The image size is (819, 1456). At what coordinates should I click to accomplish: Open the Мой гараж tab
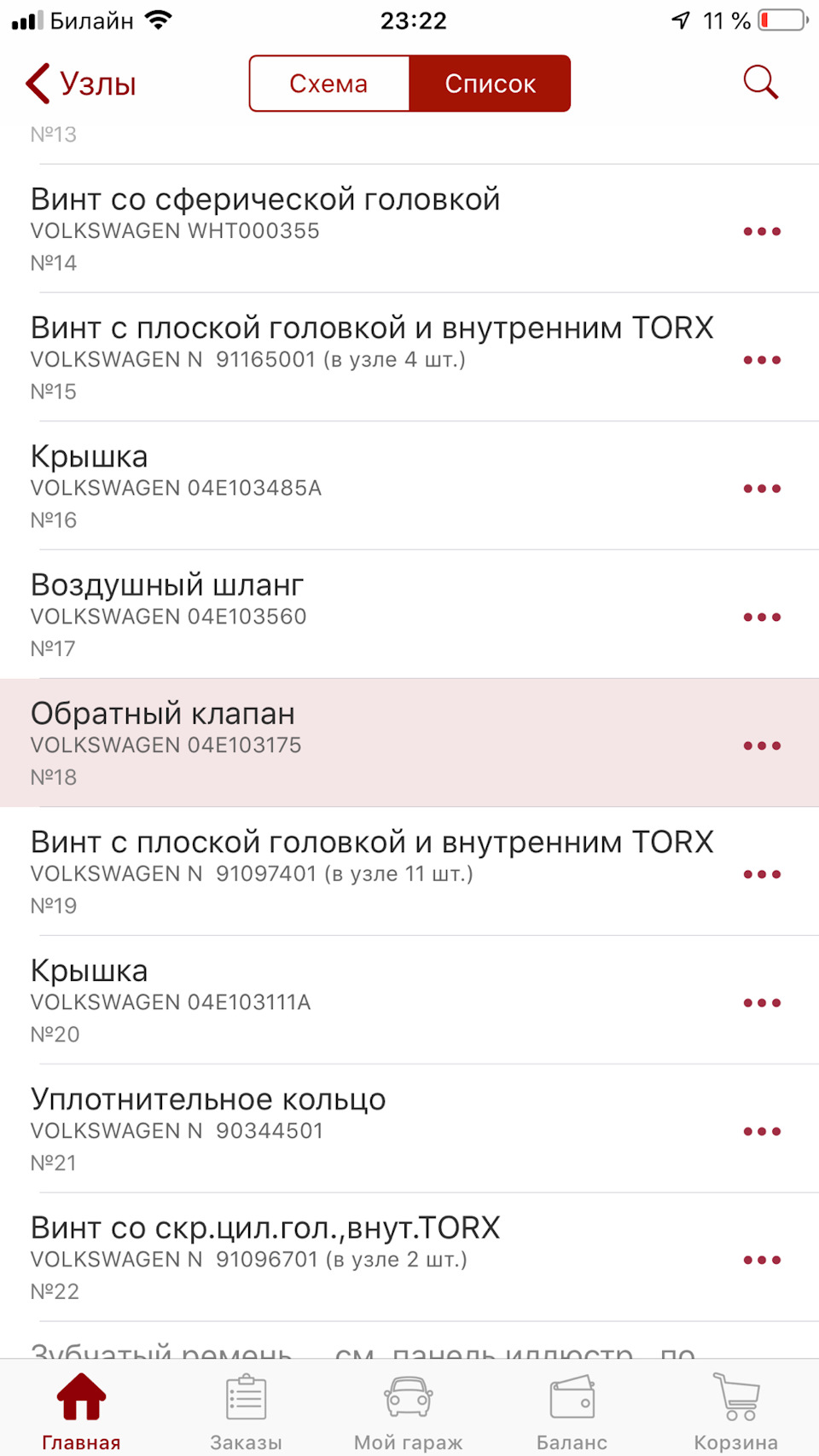tap(409, 1412)
